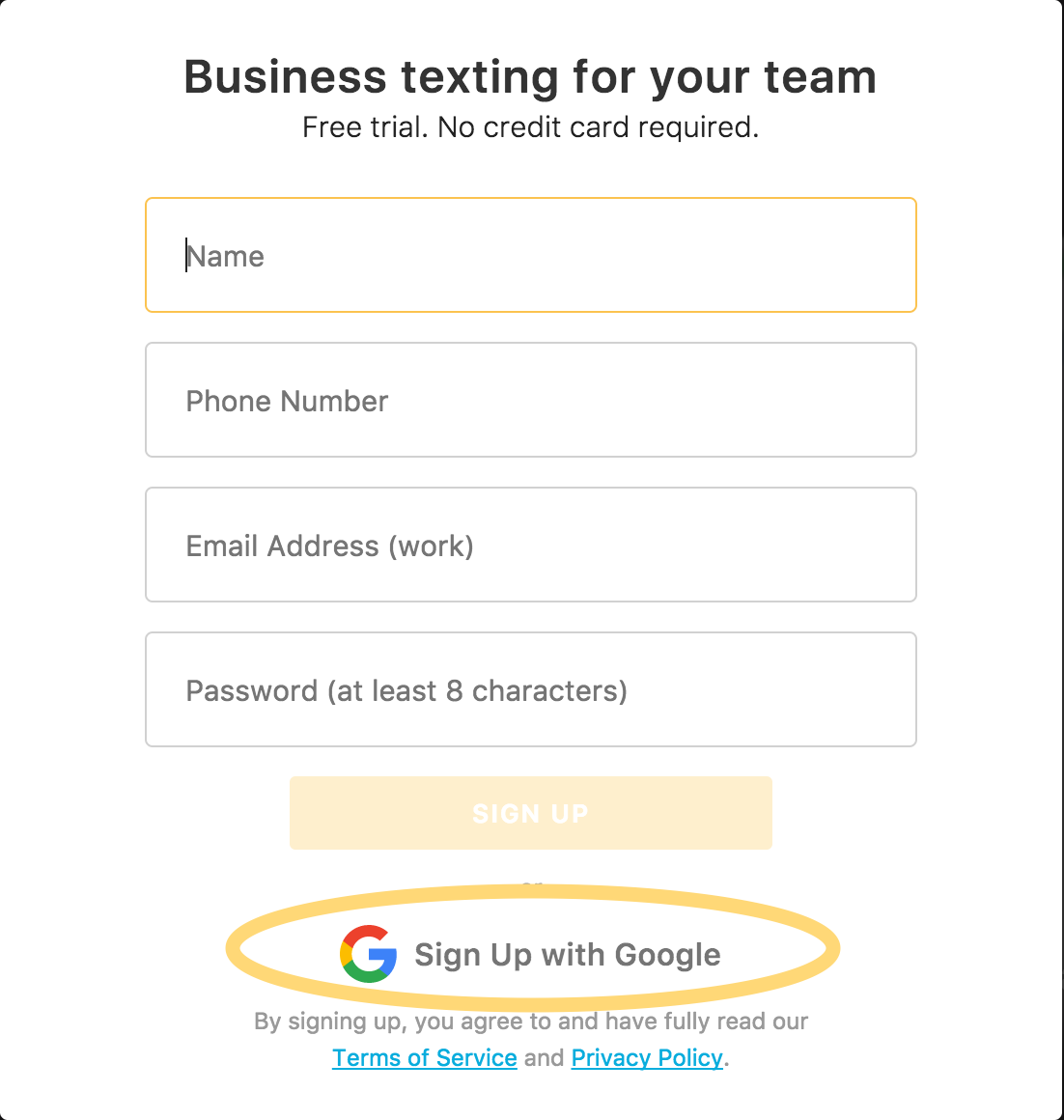1064x1120 pixels.
Task: Hit the SIGN UP button
Action: 530,813
